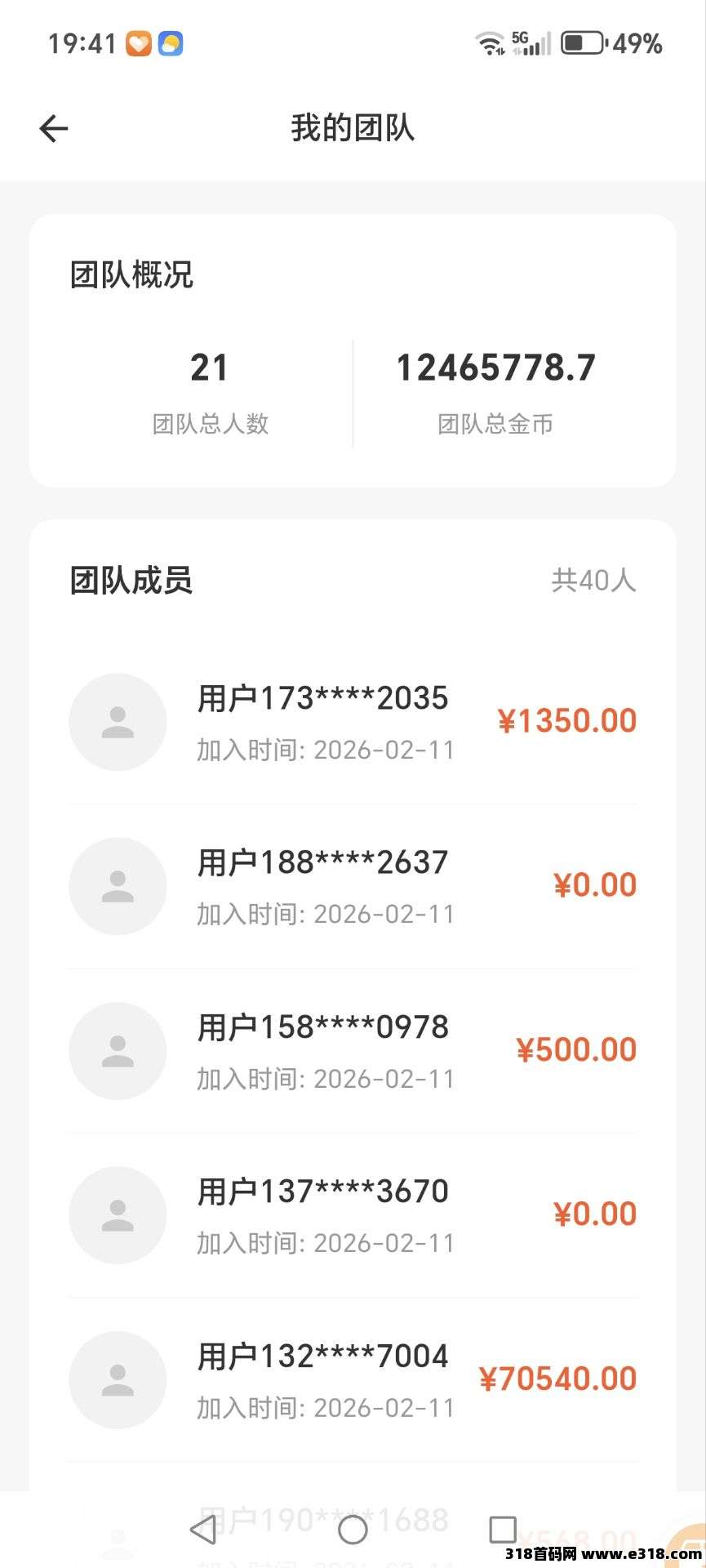Tap avatar of member 用户137****3670

click(118, 1215)
